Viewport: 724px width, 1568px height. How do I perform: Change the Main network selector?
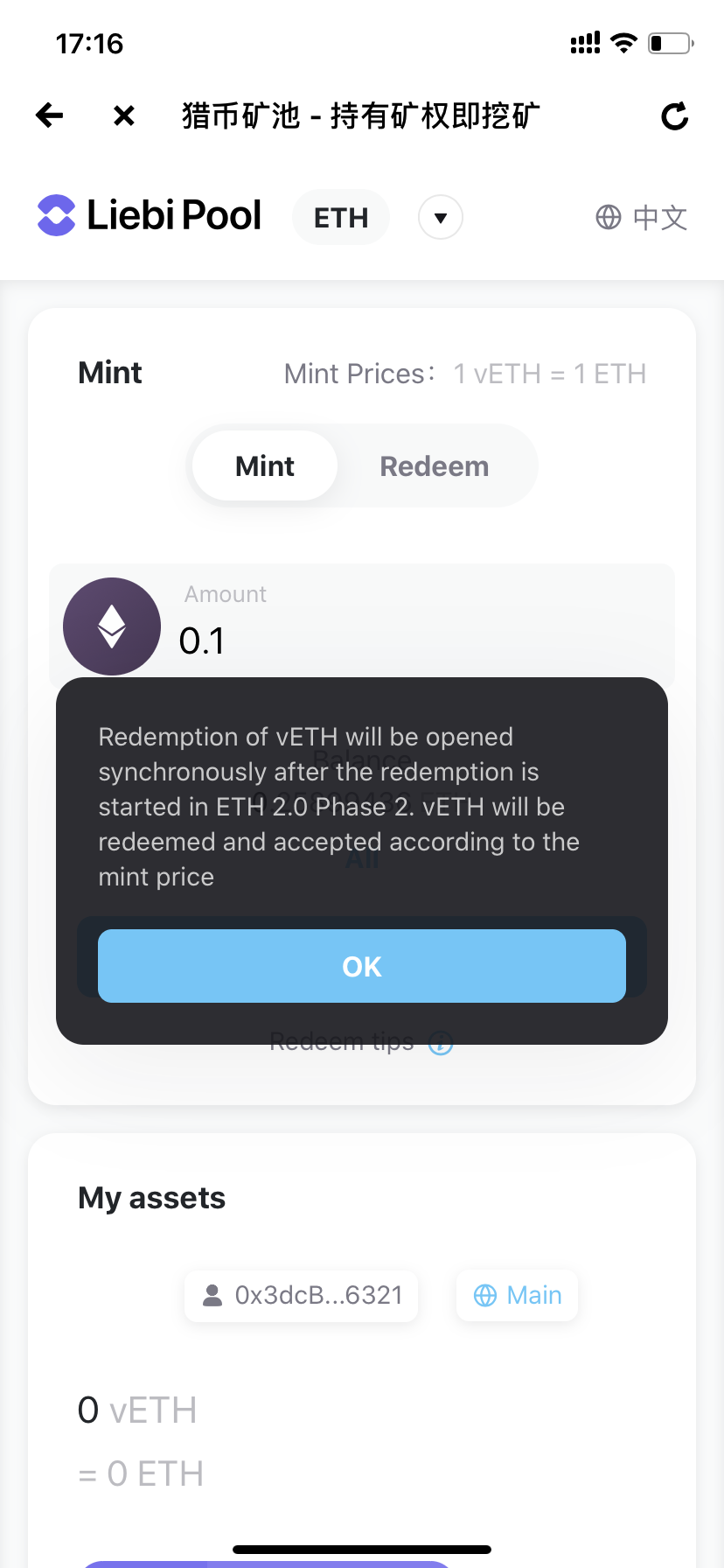pos(518,1295)
